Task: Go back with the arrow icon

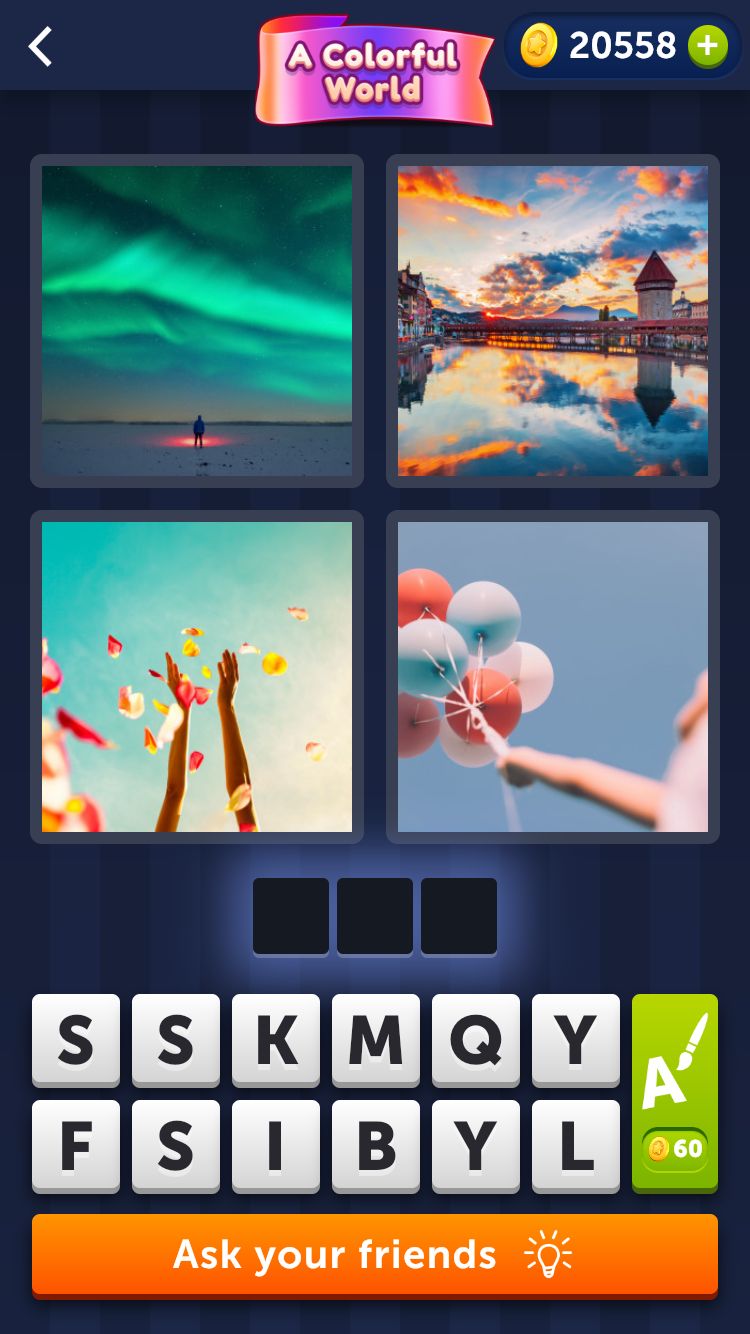Action: tap(40, 47)
